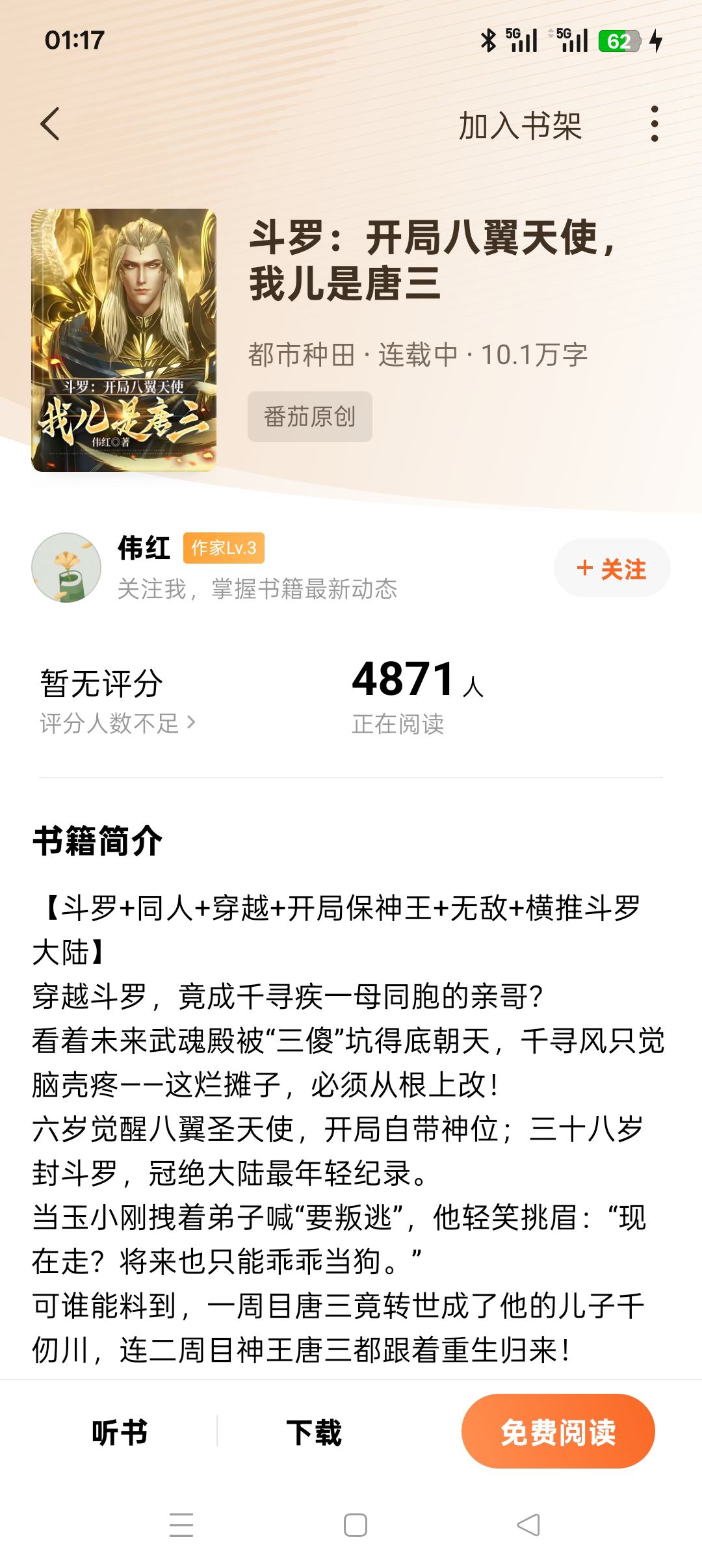Start reading with 免费阅读 button
Viewport: 702px width, 1568px height.
tap(558, 1432)
